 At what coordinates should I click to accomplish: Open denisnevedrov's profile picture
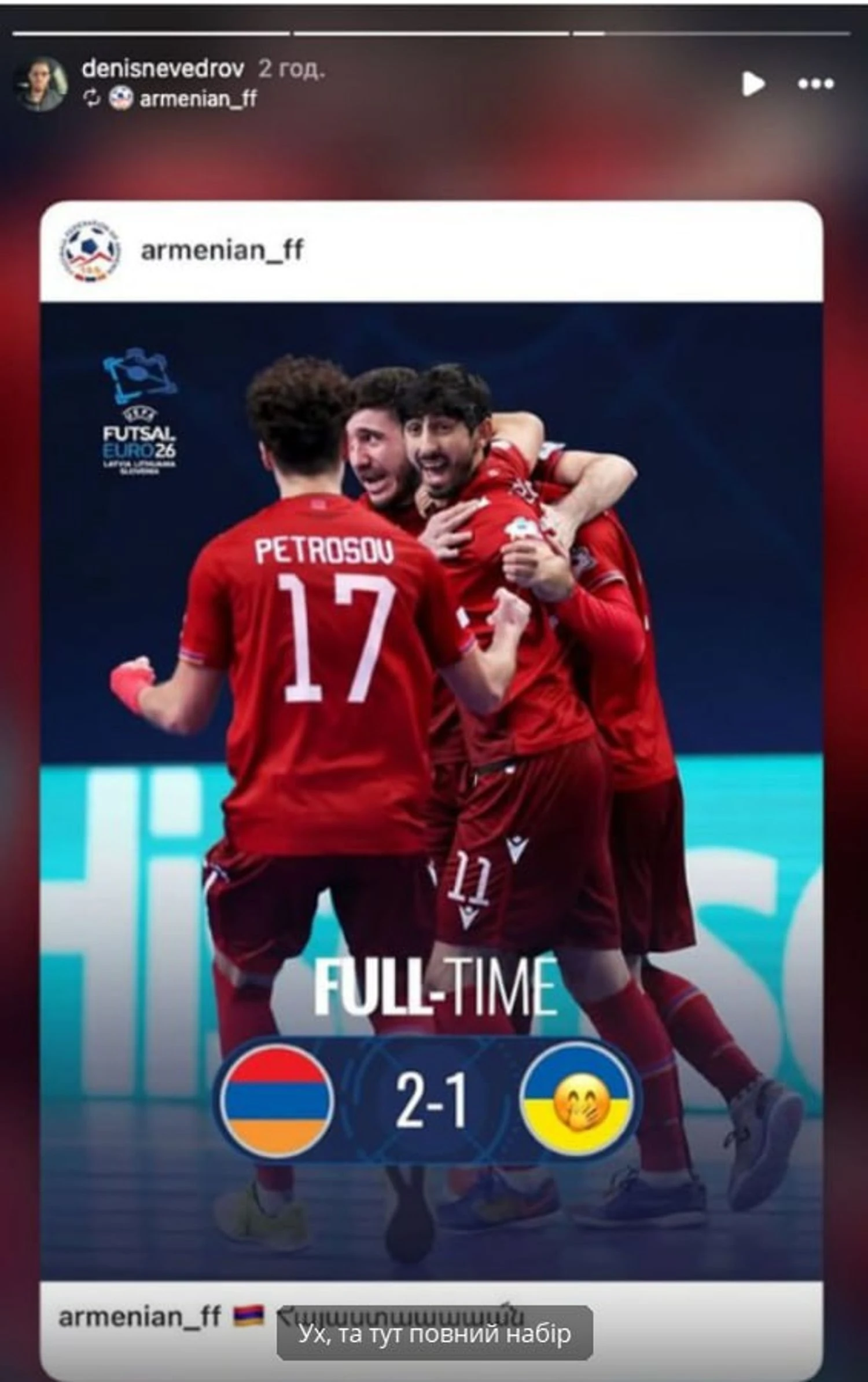(x=41, y=85)
